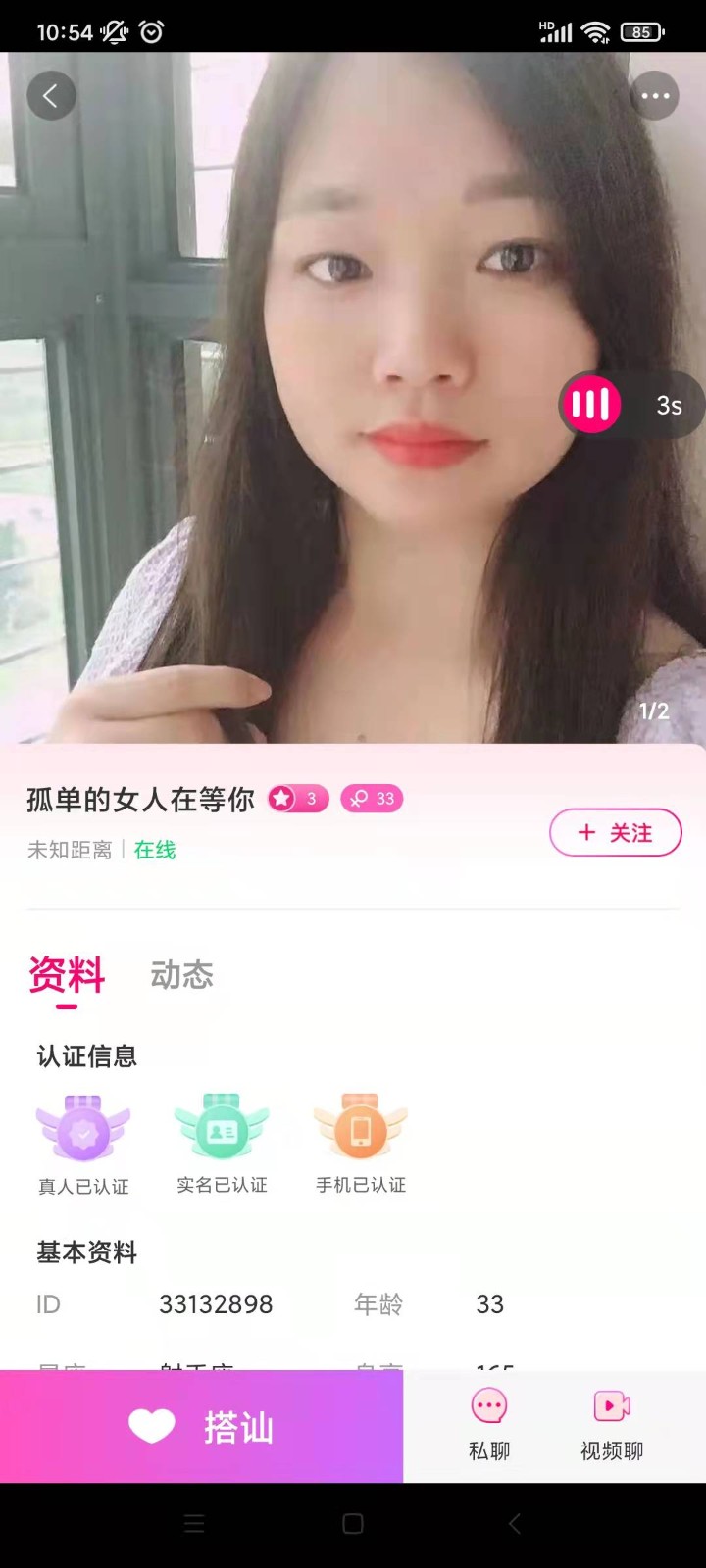Select the 资料 tab
Screen dimensions: 706x1568
tap(67, 974)
